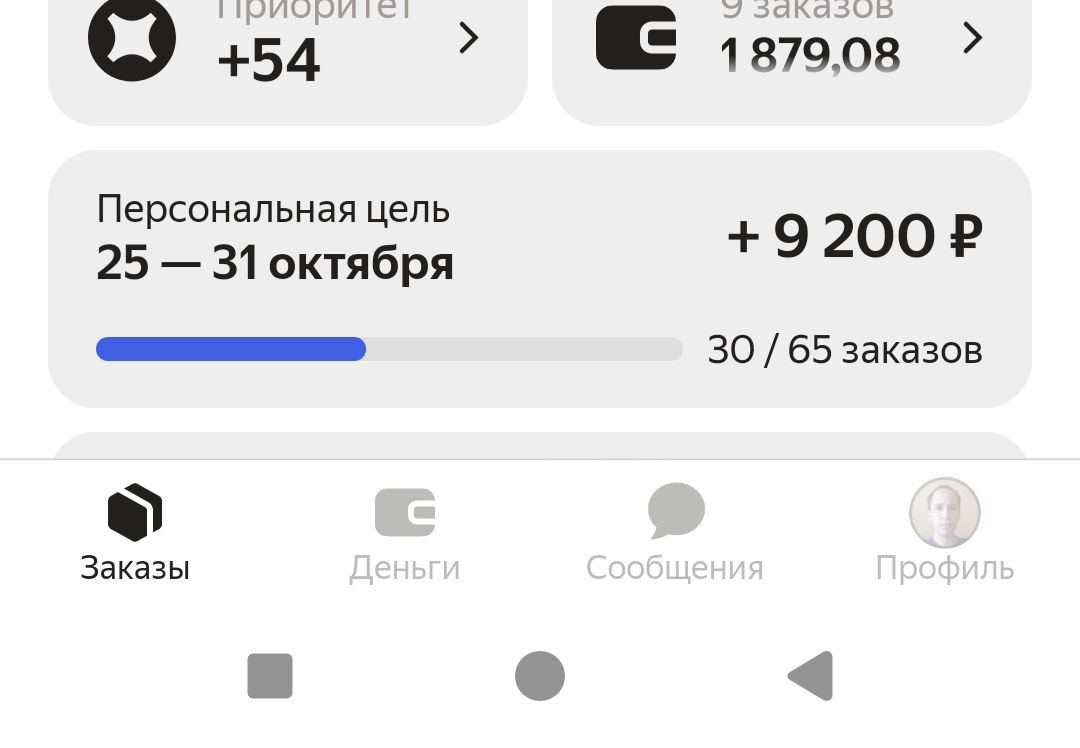Screen dimensions: 1080x748
Task: Switch to the Заказы tab
Action: [135, 534]
